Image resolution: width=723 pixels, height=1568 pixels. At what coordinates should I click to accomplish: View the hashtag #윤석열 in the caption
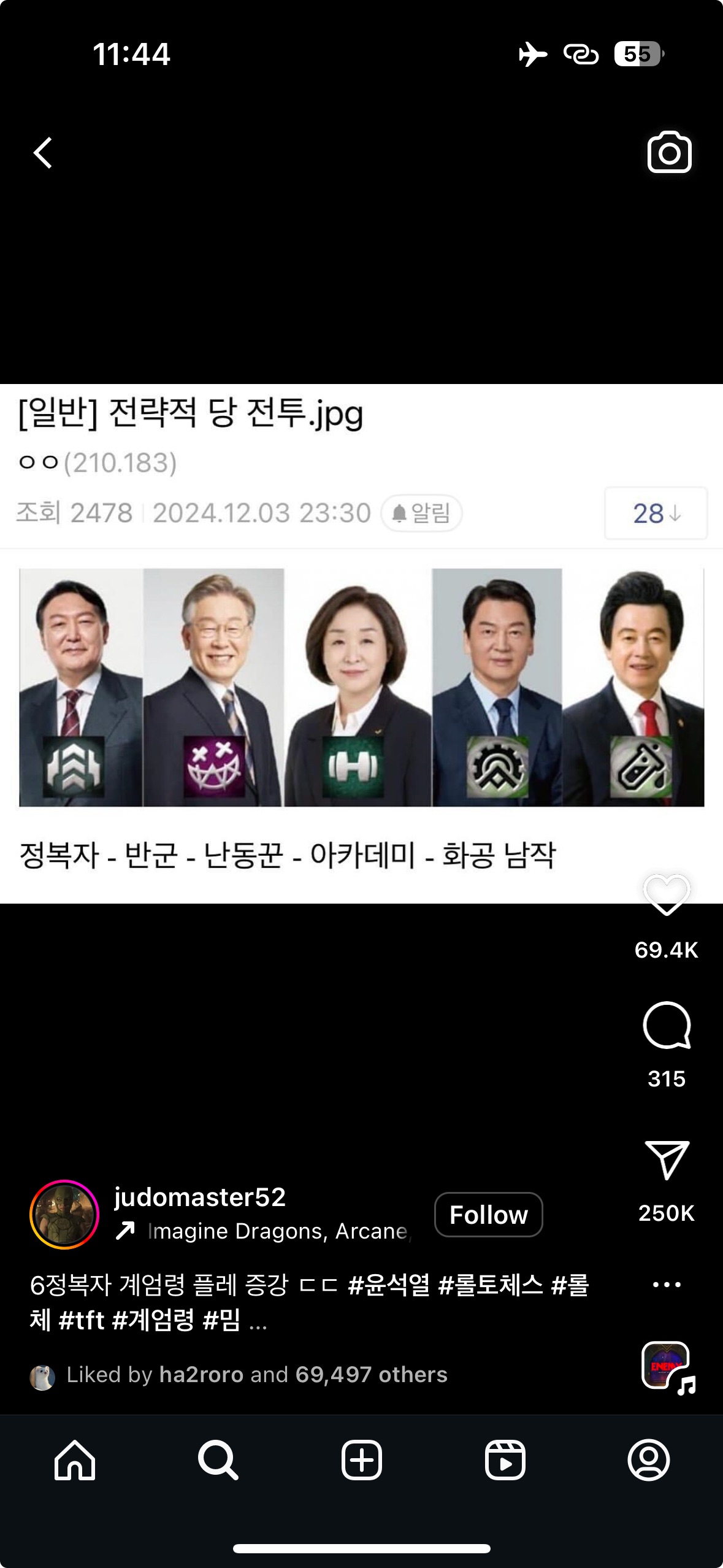pyautogui.click(x=388, y=1285)
